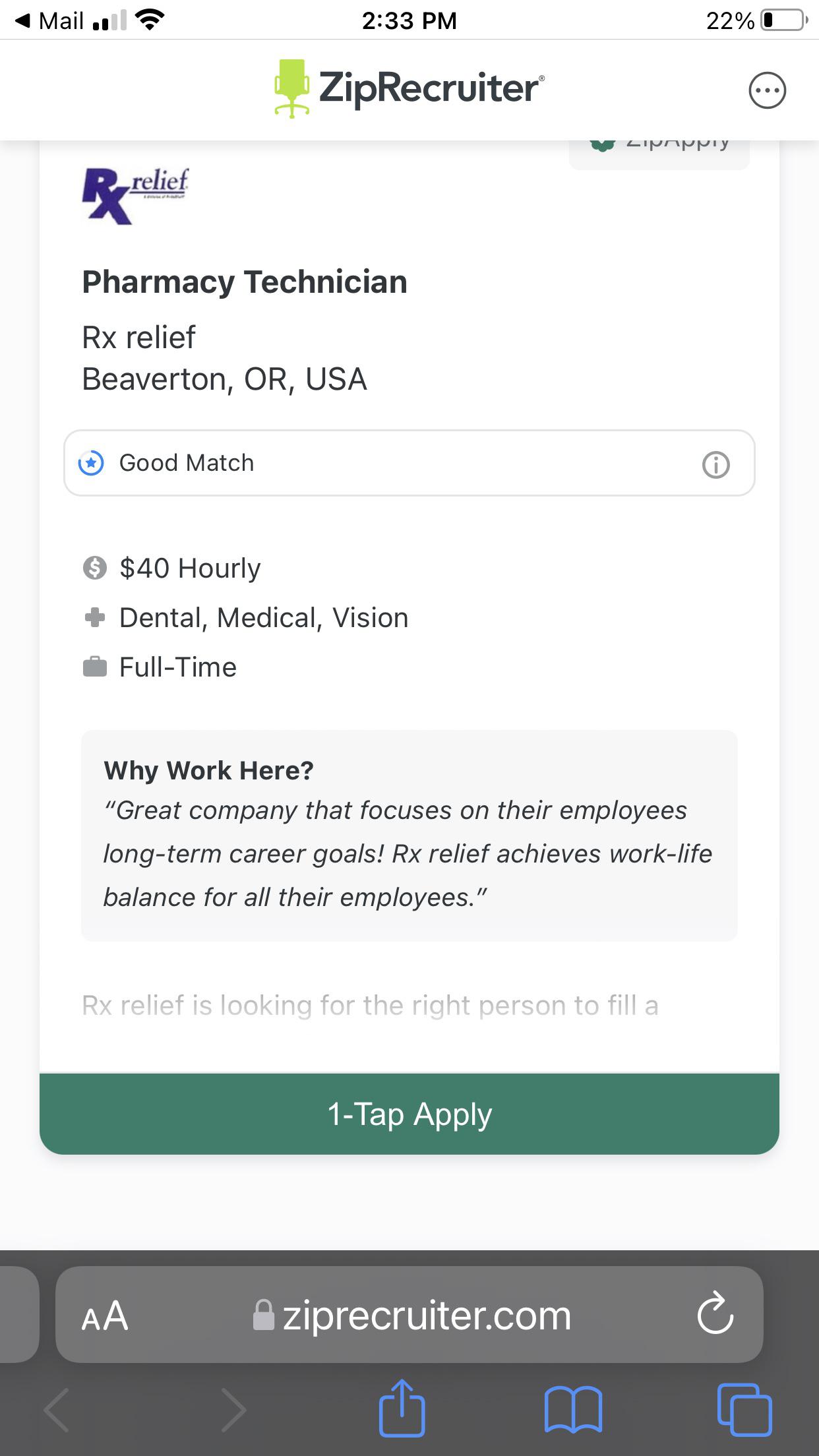This screenshot has width=819, height=1456.
Task: Click the Good Match star badge icon
Action: pyautogui.click(x=91, y=464)
